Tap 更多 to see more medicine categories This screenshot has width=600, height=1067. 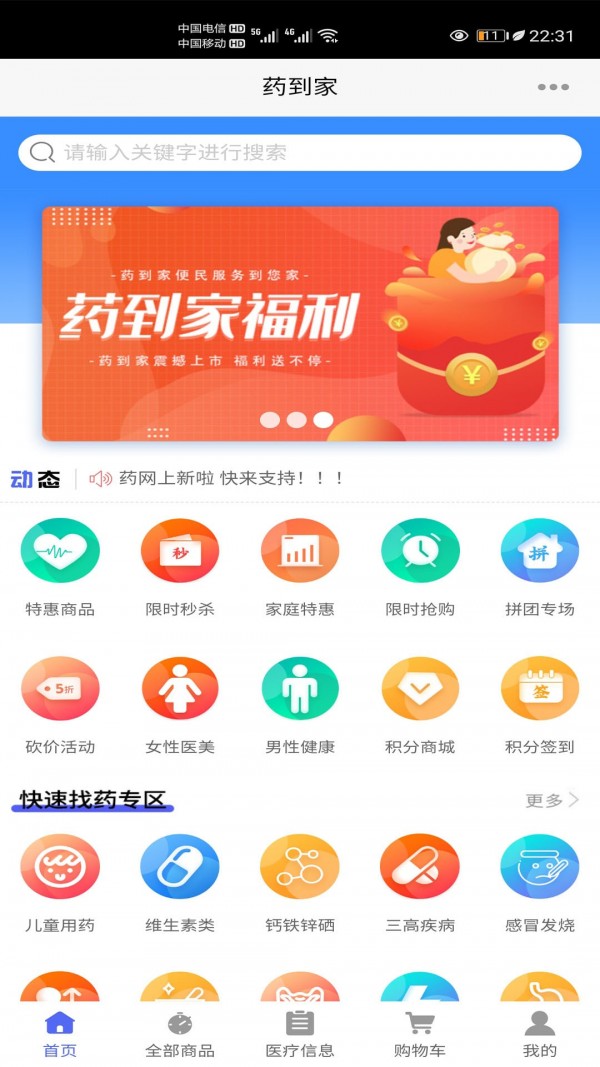click(x=552, y=800)
